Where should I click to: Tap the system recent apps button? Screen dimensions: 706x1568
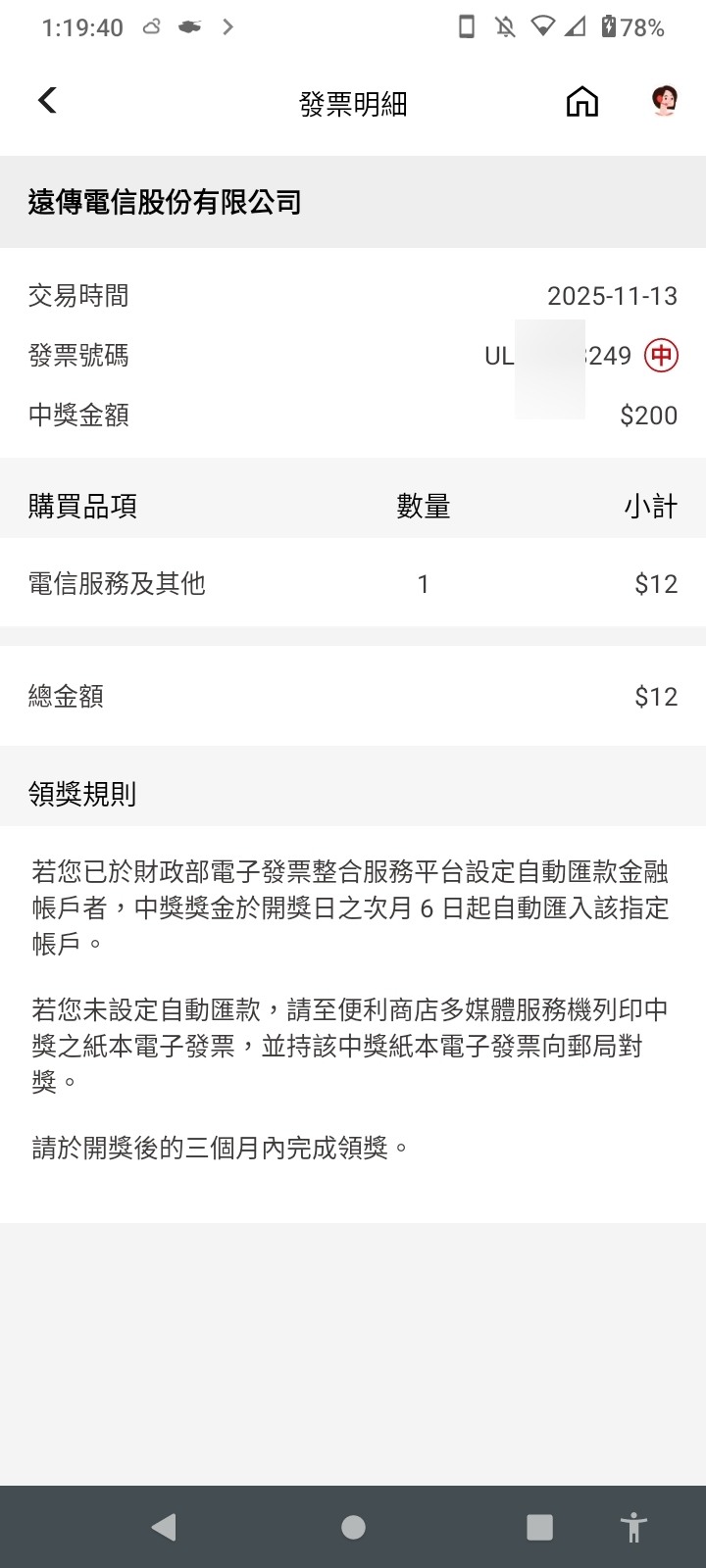tap(539, 1527)
